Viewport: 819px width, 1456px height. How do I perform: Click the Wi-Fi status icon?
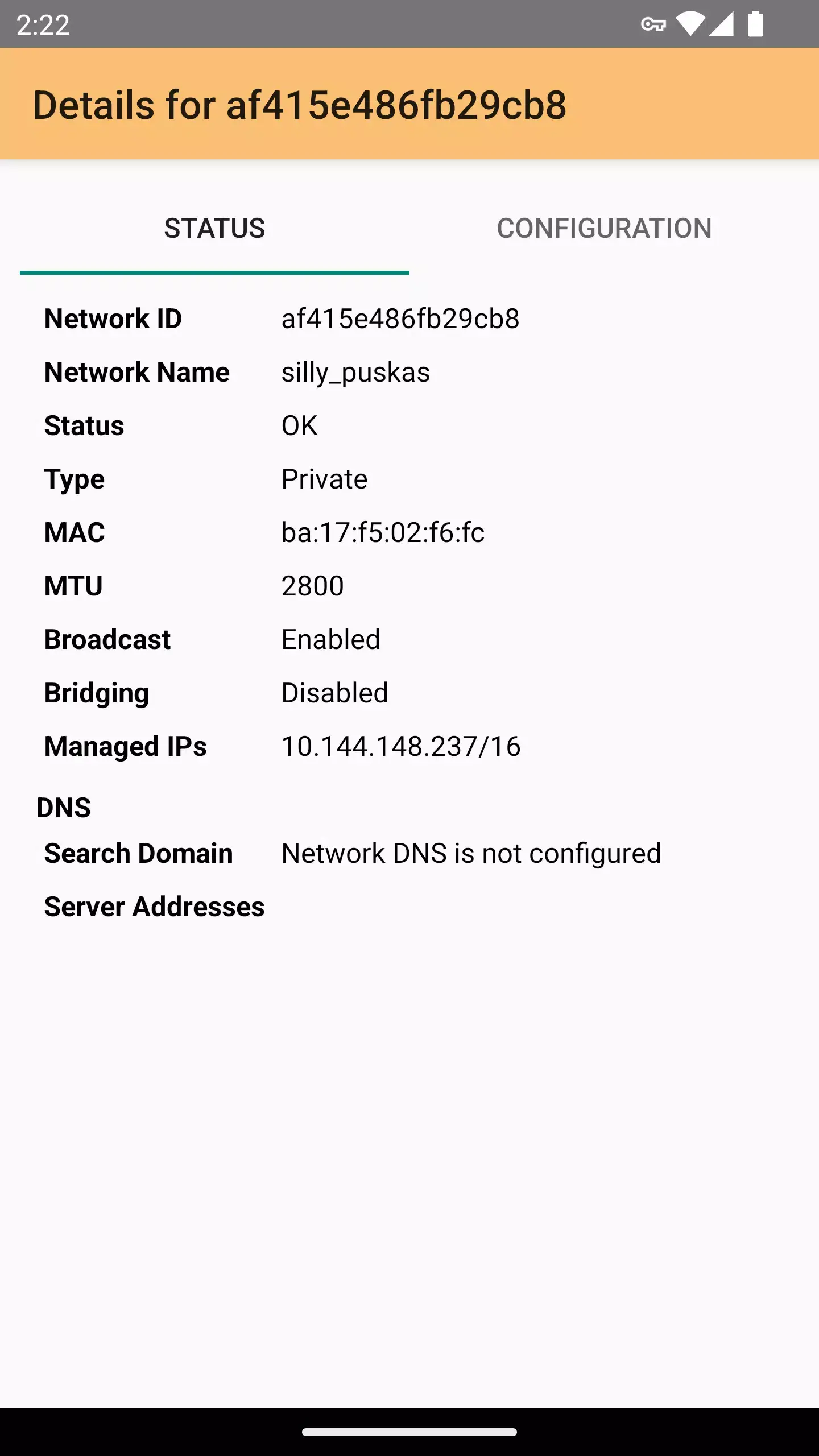point(692,24)
